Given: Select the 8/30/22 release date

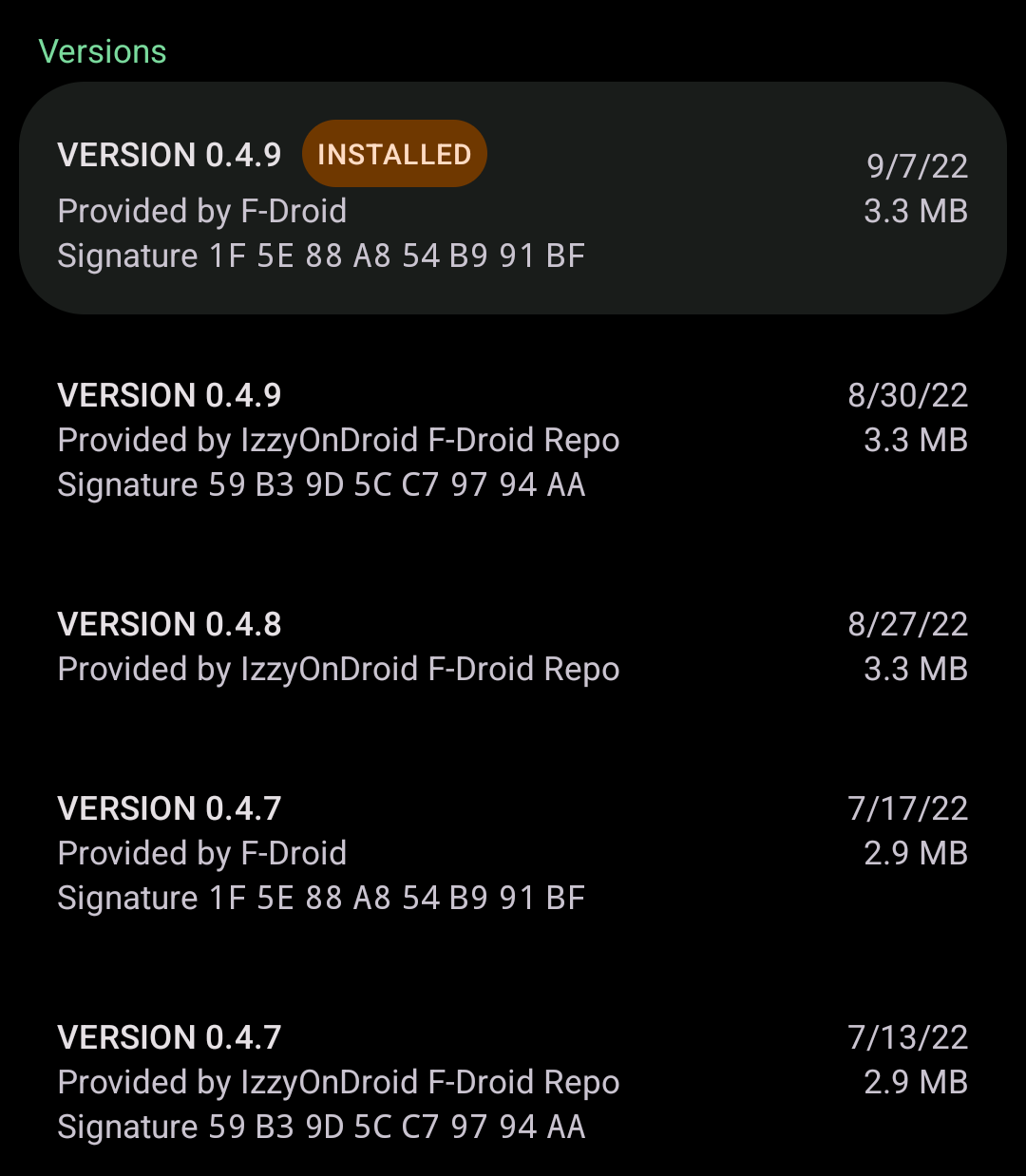Looking at the screenshot, I should 907,395.
